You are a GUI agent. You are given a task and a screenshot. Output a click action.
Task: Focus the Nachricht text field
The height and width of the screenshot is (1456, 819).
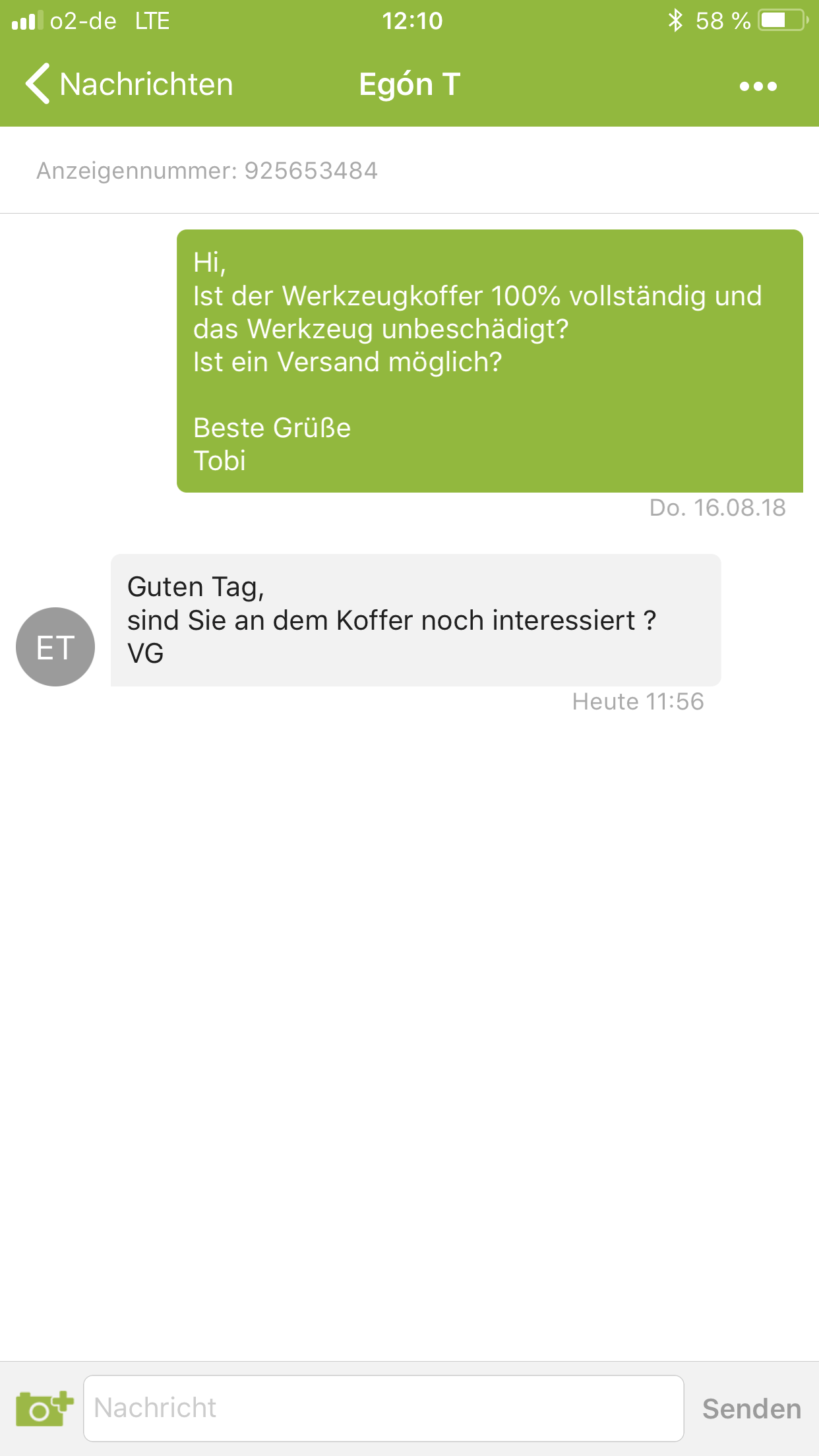[383, 1408]
